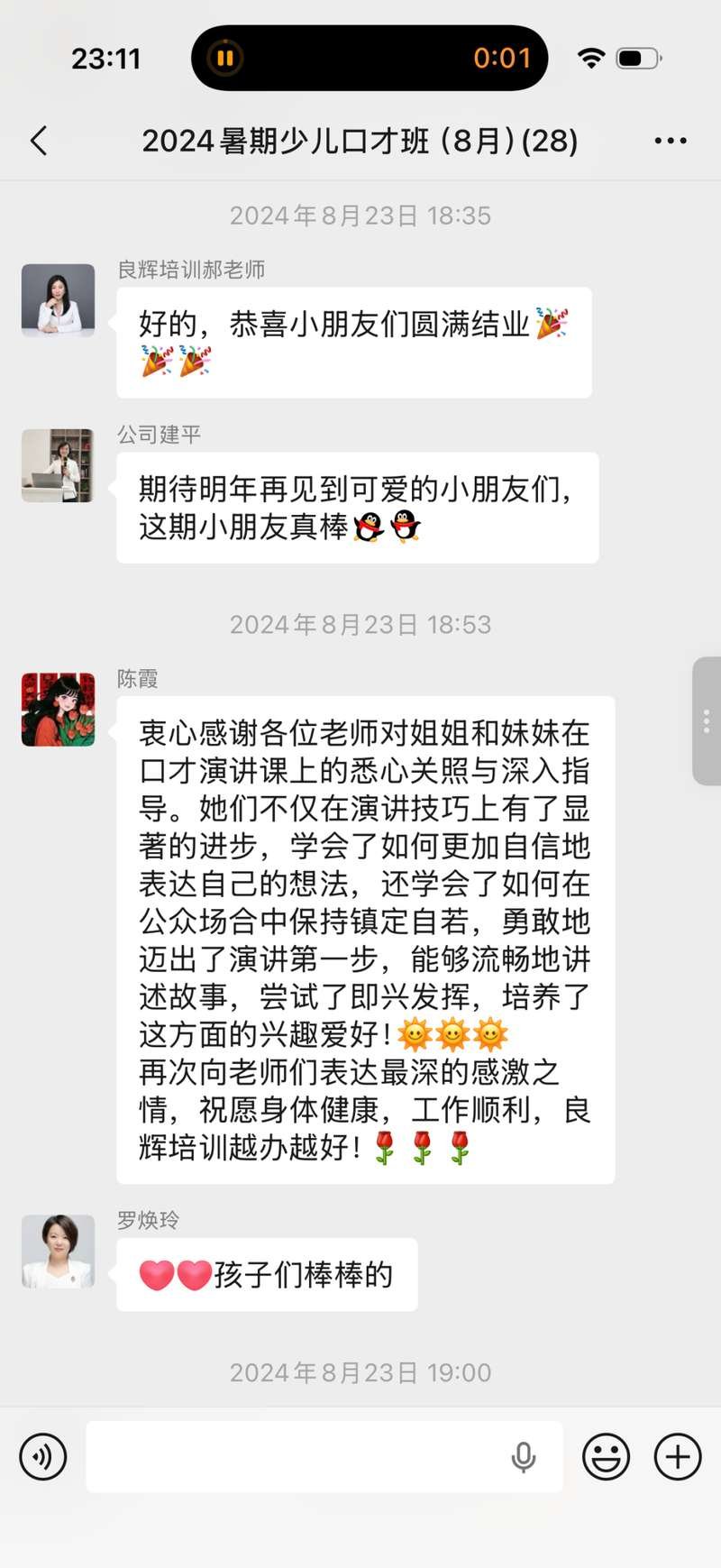Tap the message text input field
The image size is (721, 1568).
297,1456
